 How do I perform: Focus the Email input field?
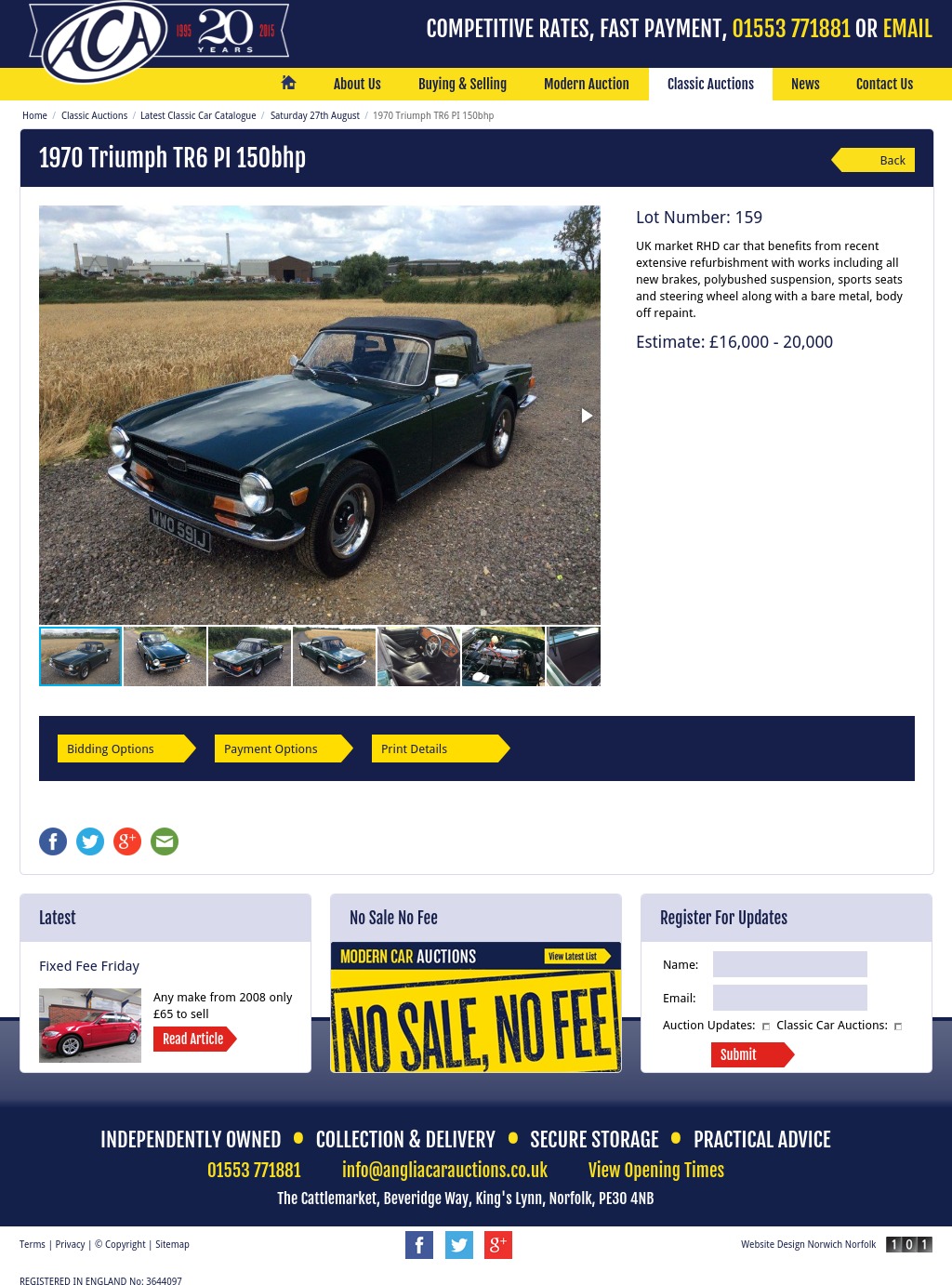[x=789, y=998]
